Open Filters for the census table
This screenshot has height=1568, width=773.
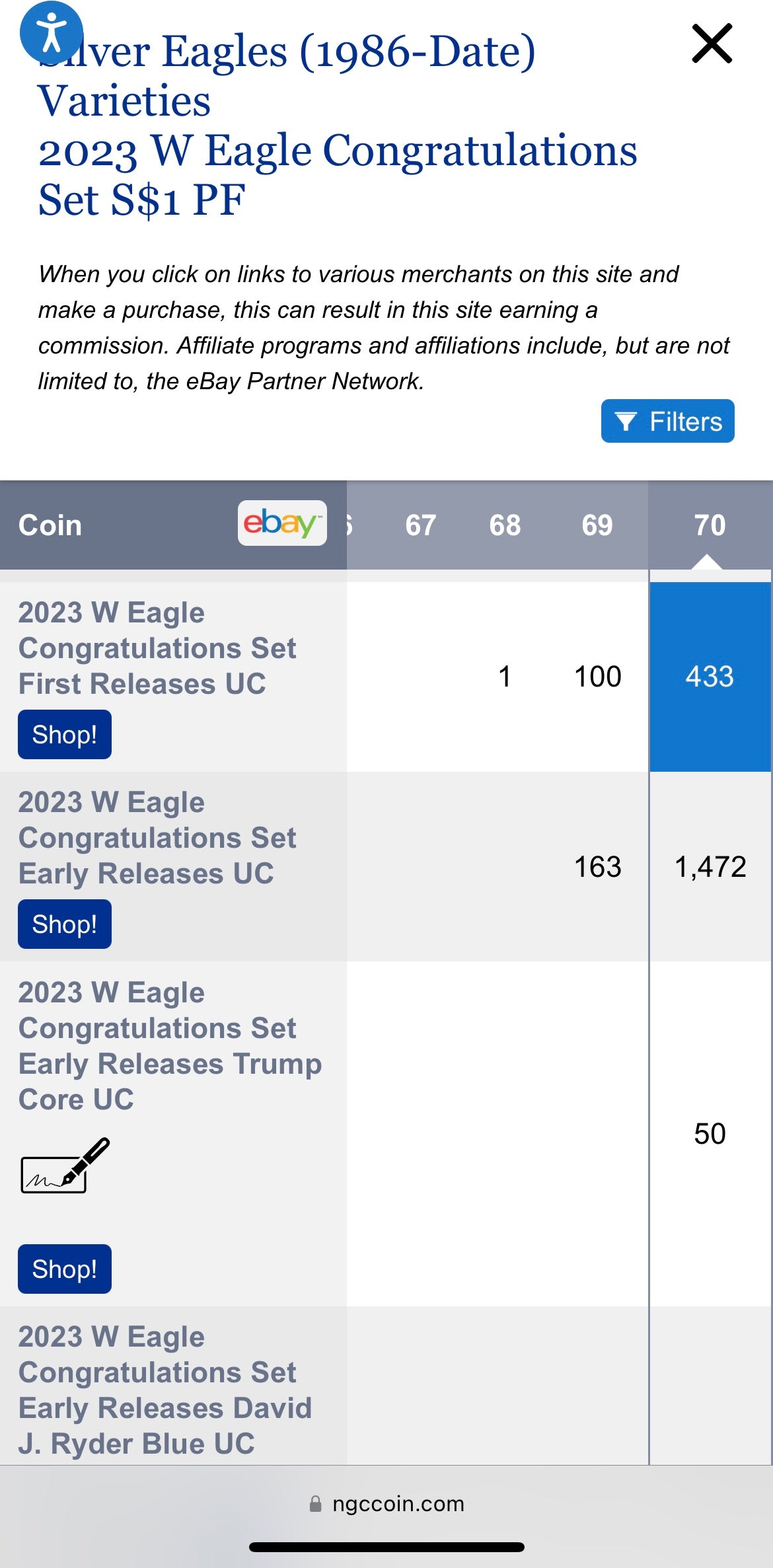pyautogui.click(x=667, y=421)
